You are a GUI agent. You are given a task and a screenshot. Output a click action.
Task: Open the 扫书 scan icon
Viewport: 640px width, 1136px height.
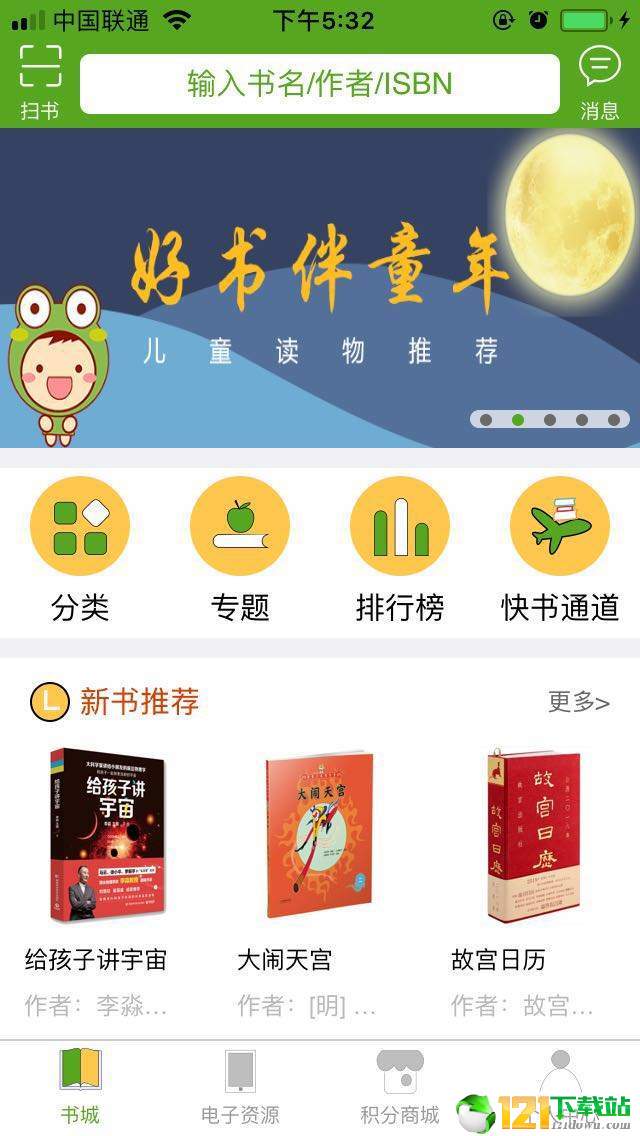coord(40,81)
